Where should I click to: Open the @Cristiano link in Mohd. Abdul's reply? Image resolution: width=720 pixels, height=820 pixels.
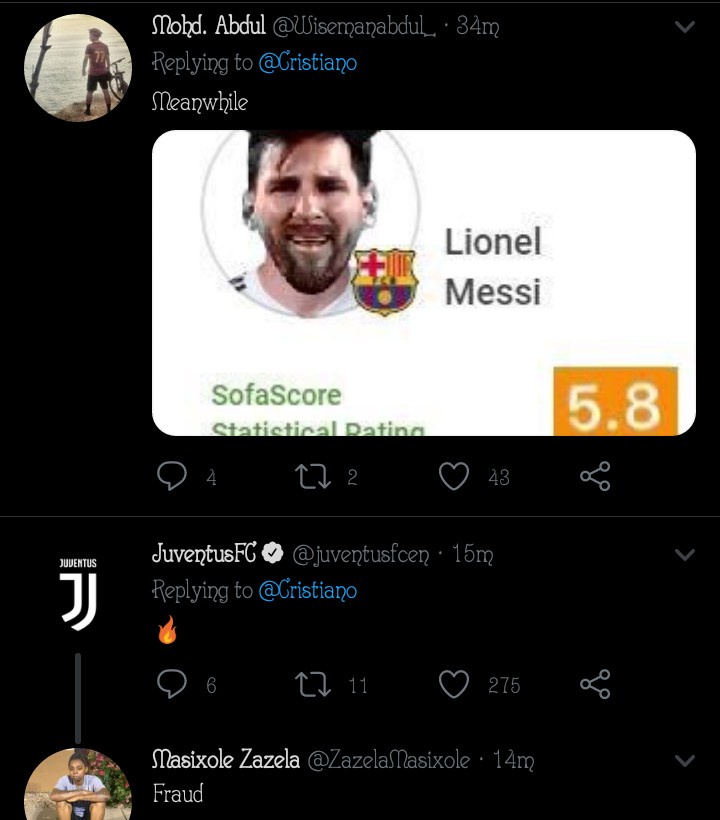[307, 63]
